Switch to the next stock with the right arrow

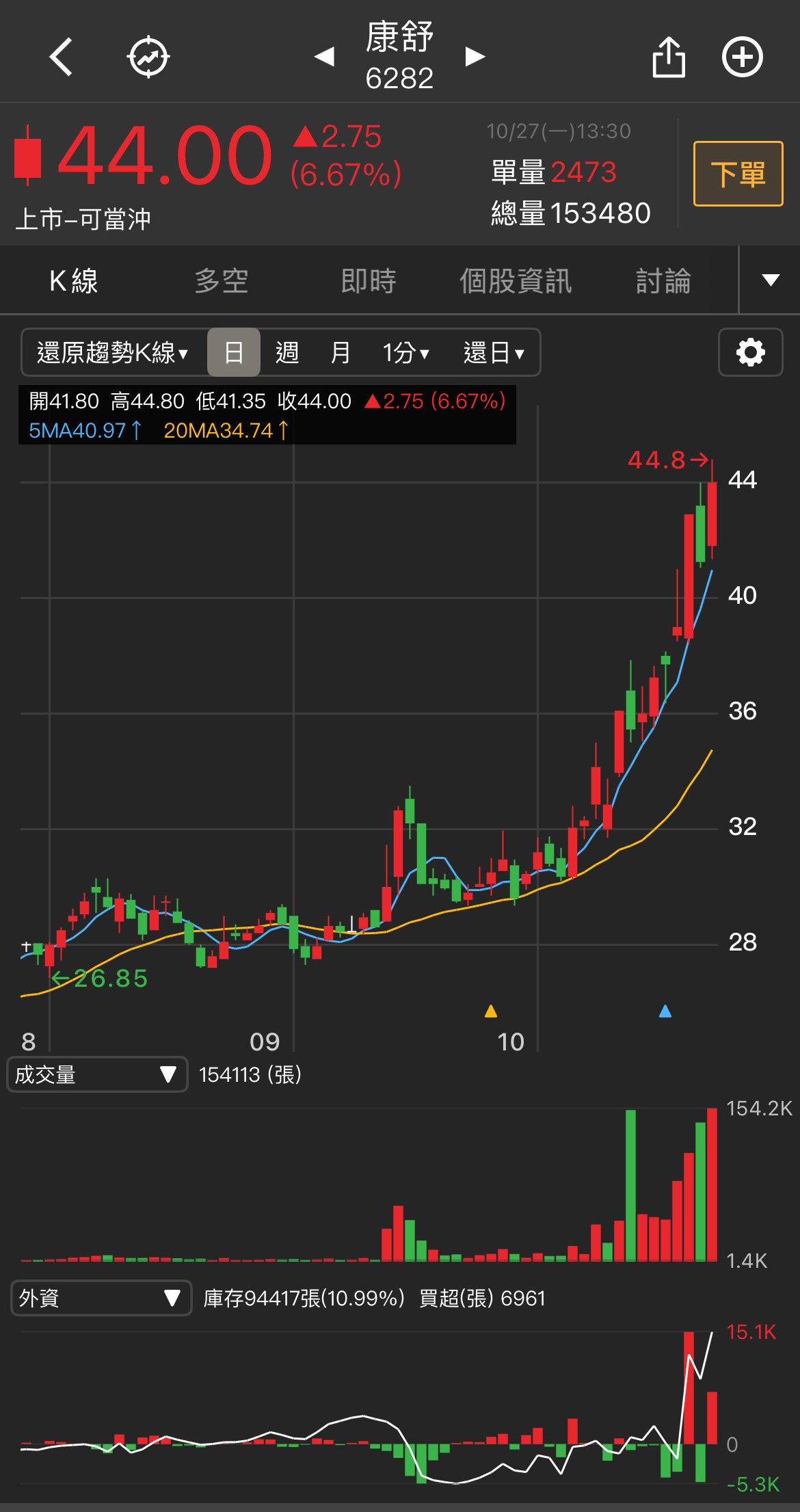[x=475, y=57]
